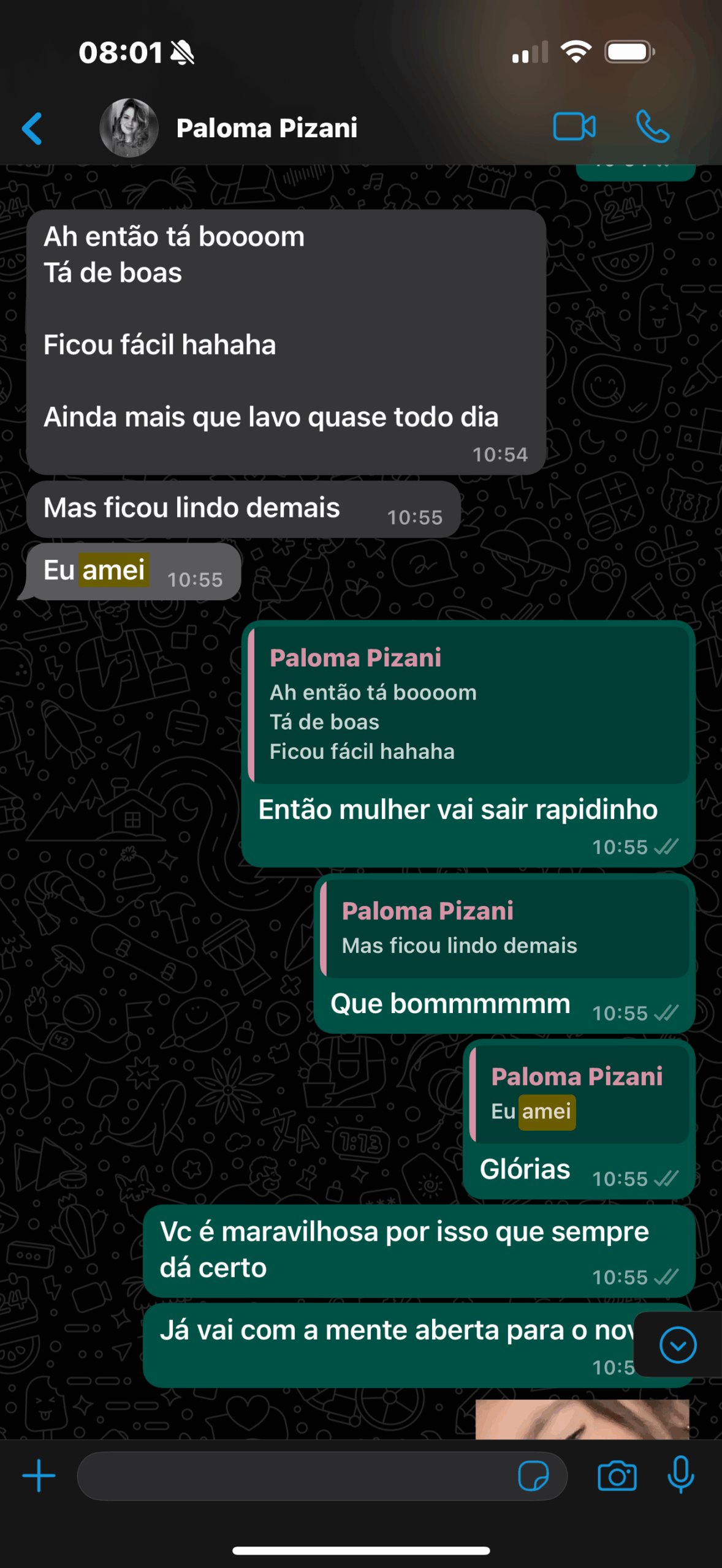The width and height of the screenshot is (722, 1568).
Task: Tap the microphone to record audio
Action: (x=680, y=1475)
